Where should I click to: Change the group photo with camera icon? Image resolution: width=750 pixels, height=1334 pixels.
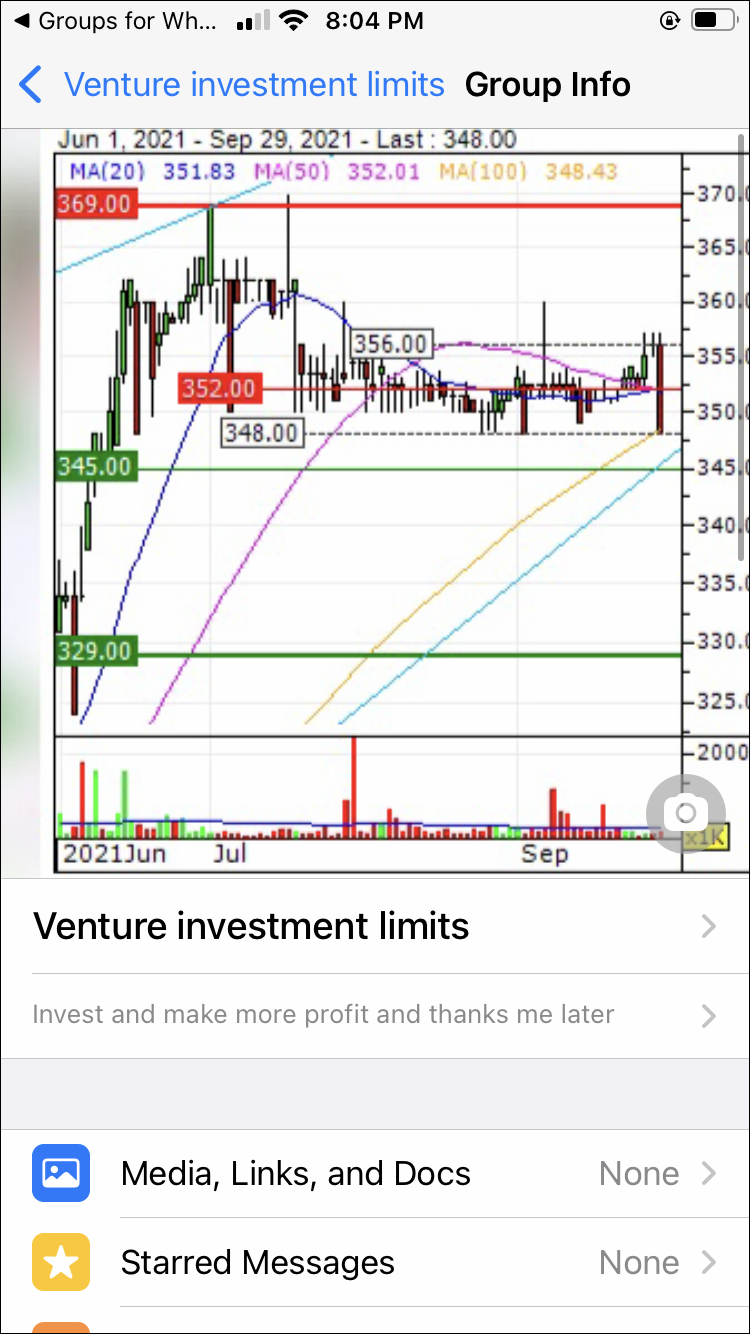point(685,813)
